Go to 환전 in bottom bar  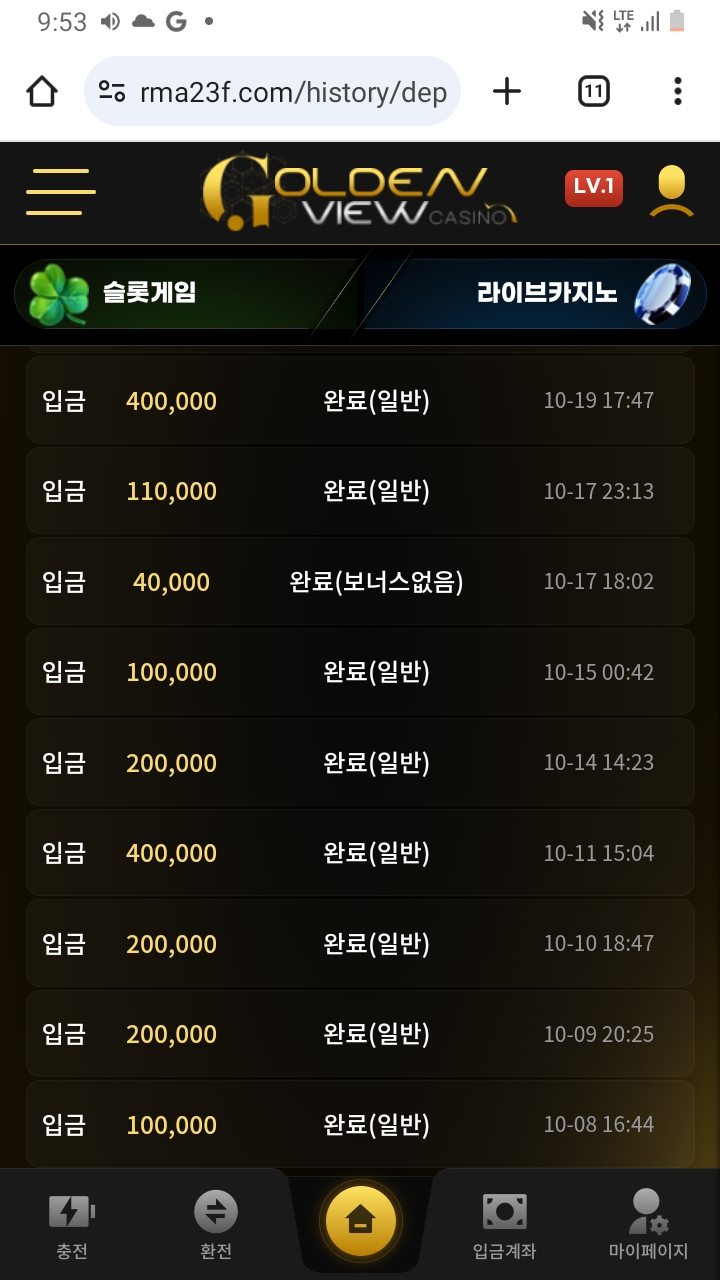tap(216, 1225)
